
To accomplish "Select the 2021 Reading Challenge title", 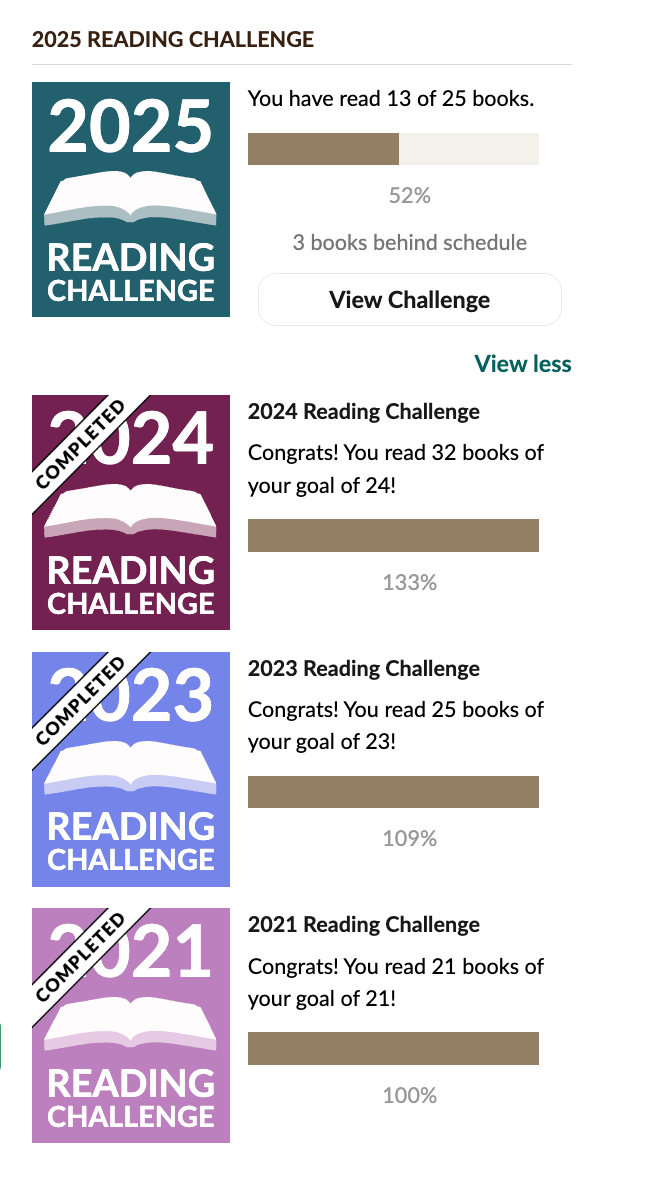I will (364, 924).
